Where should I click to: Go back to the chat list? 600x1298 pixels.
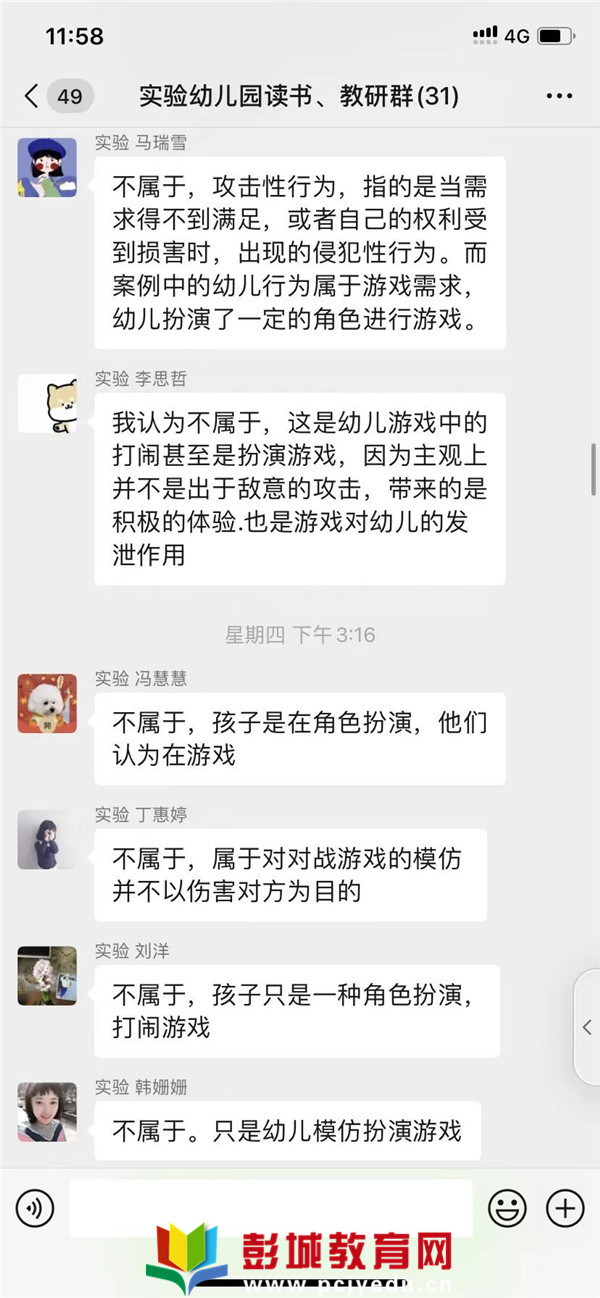[32, 97]
